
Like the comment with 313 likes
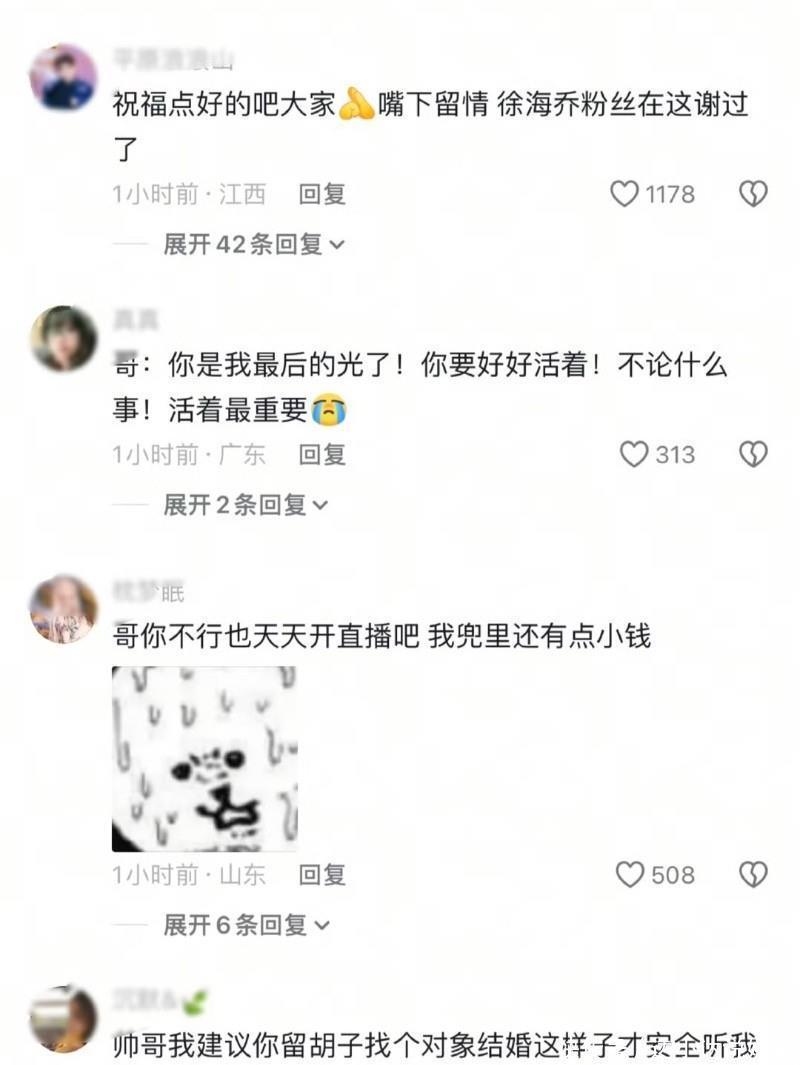point(634,455)
